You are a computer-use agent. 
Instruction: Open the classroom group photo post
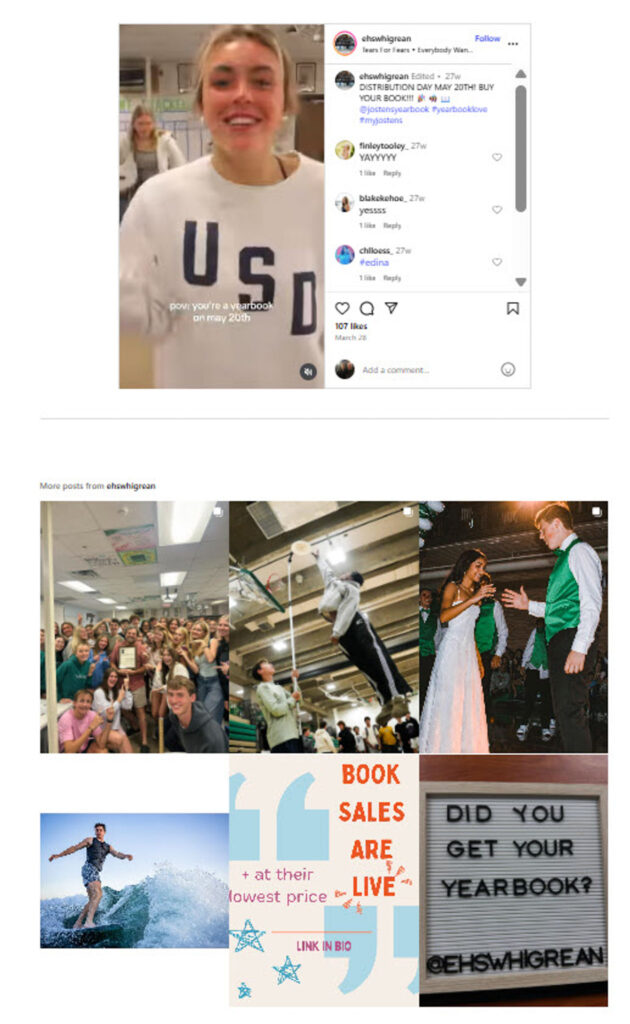134,627
